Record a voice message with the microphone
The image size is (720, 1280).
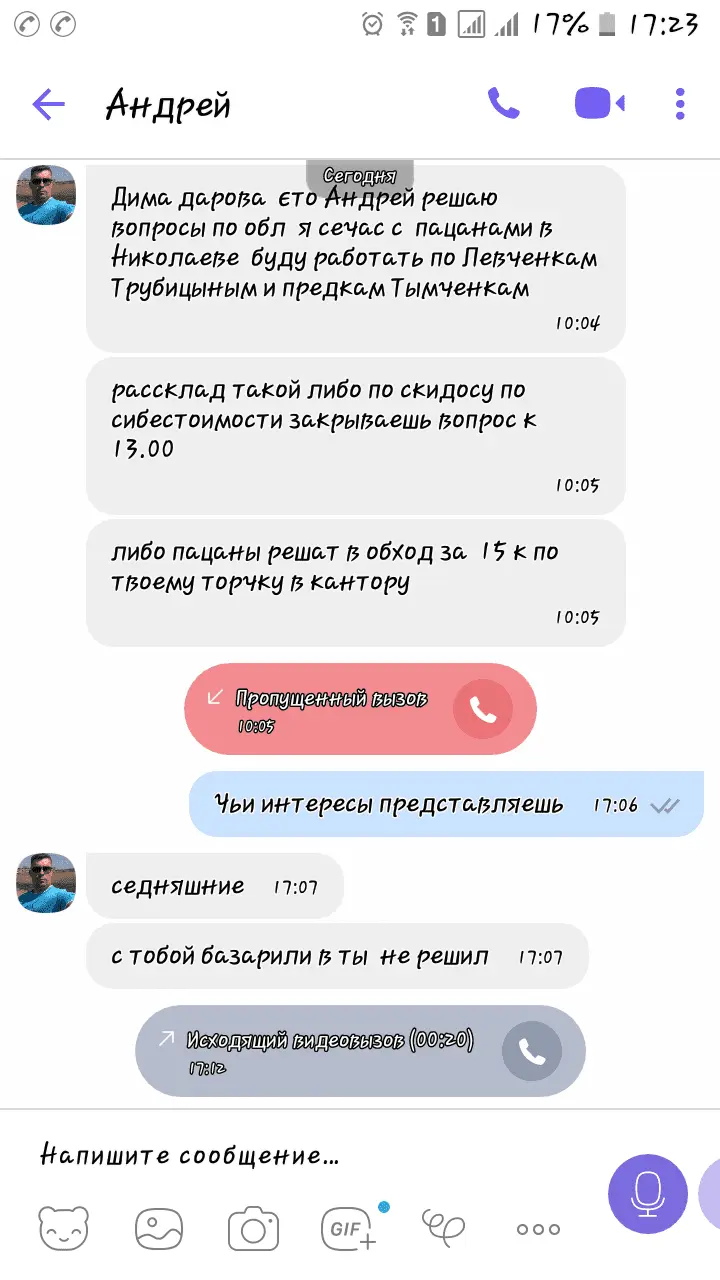(x=648, y=1194)
